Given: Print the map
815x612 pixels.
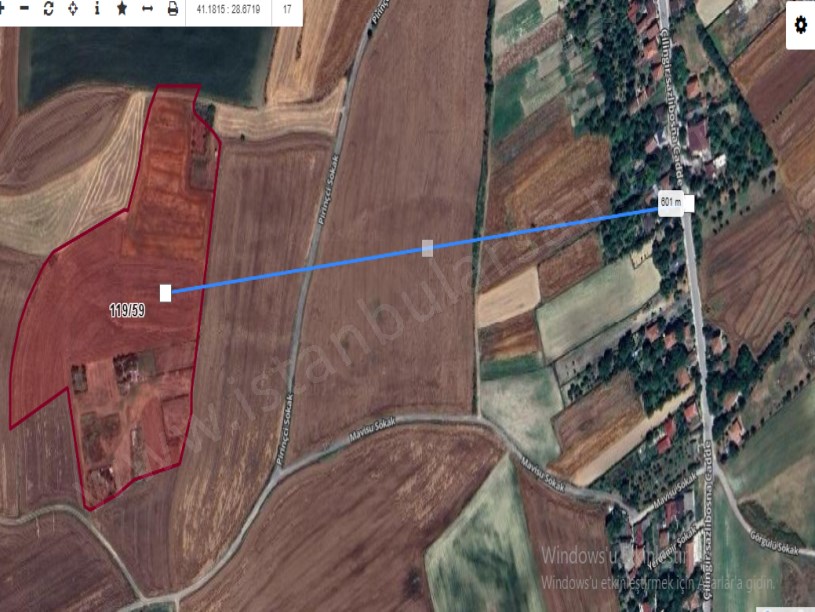Looking at the screenshot, I should 172,8.
